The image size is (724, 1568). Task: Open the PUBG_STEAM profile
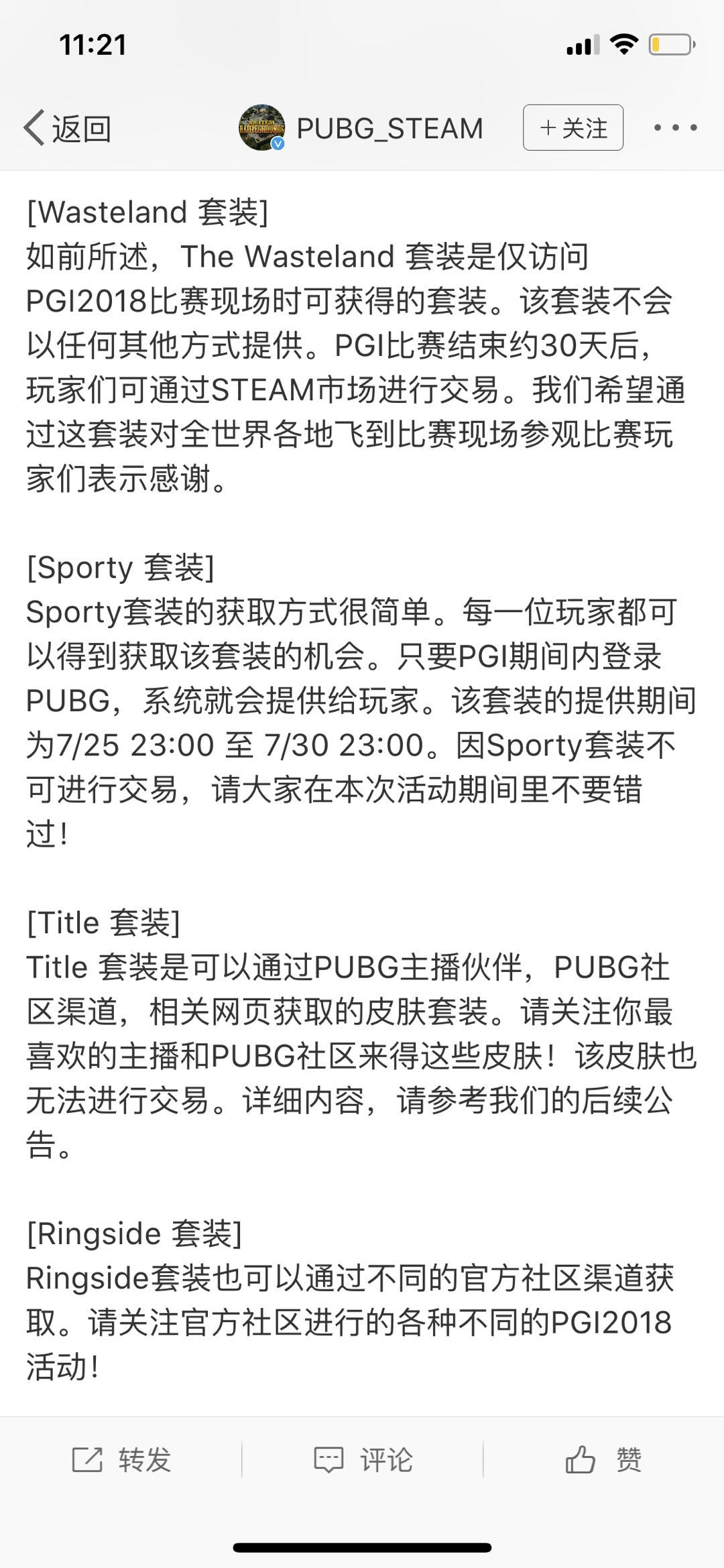tap(362, 128)
